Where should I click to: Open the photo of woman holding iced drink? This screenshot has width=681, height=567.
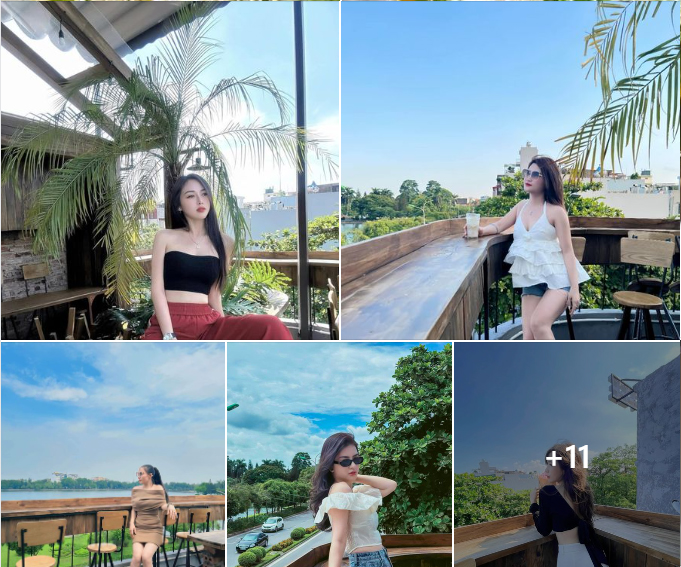pyautogui.click(x=510, y=170)
